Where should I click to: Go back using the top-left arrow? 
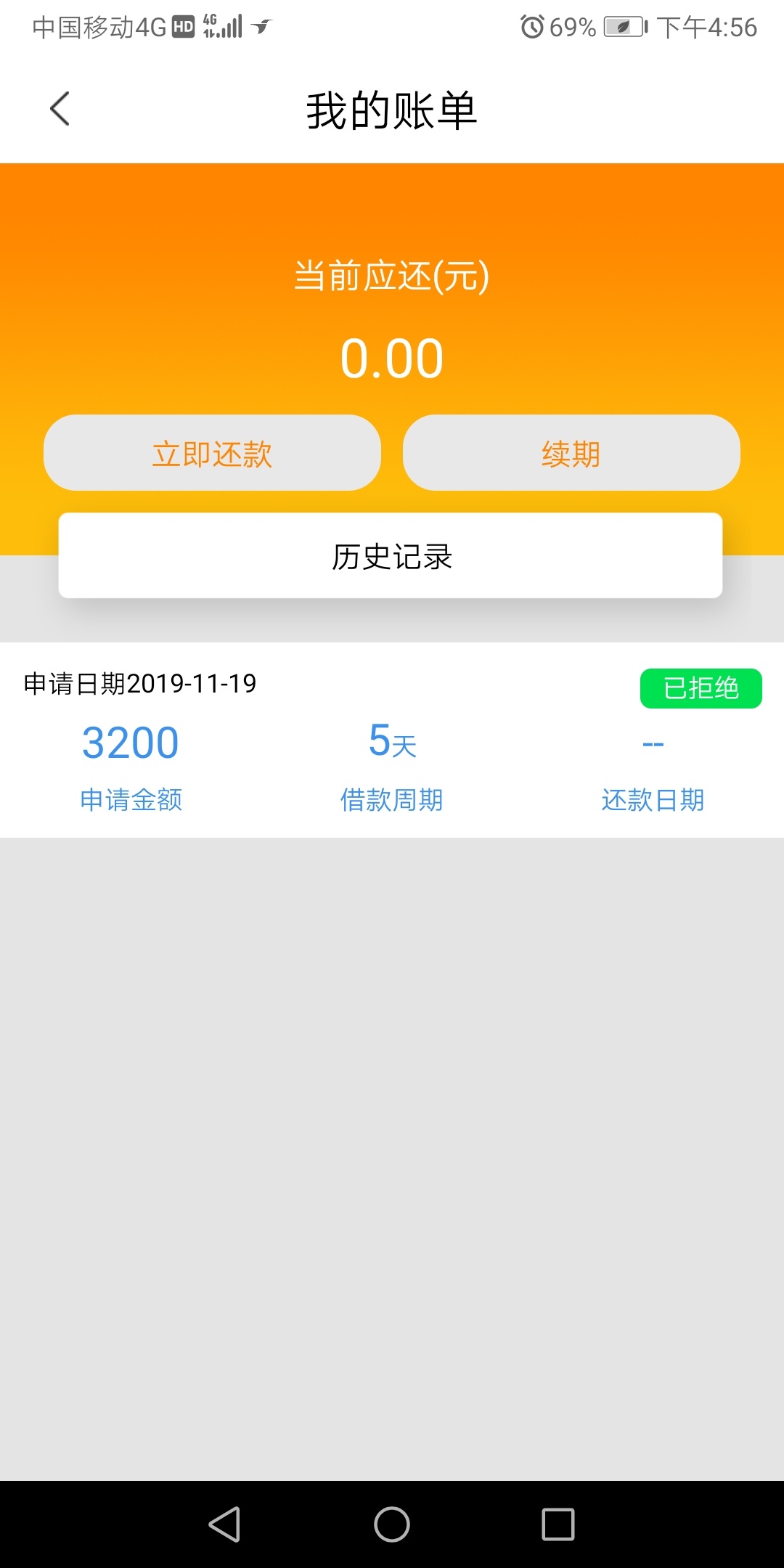[60, 109]
